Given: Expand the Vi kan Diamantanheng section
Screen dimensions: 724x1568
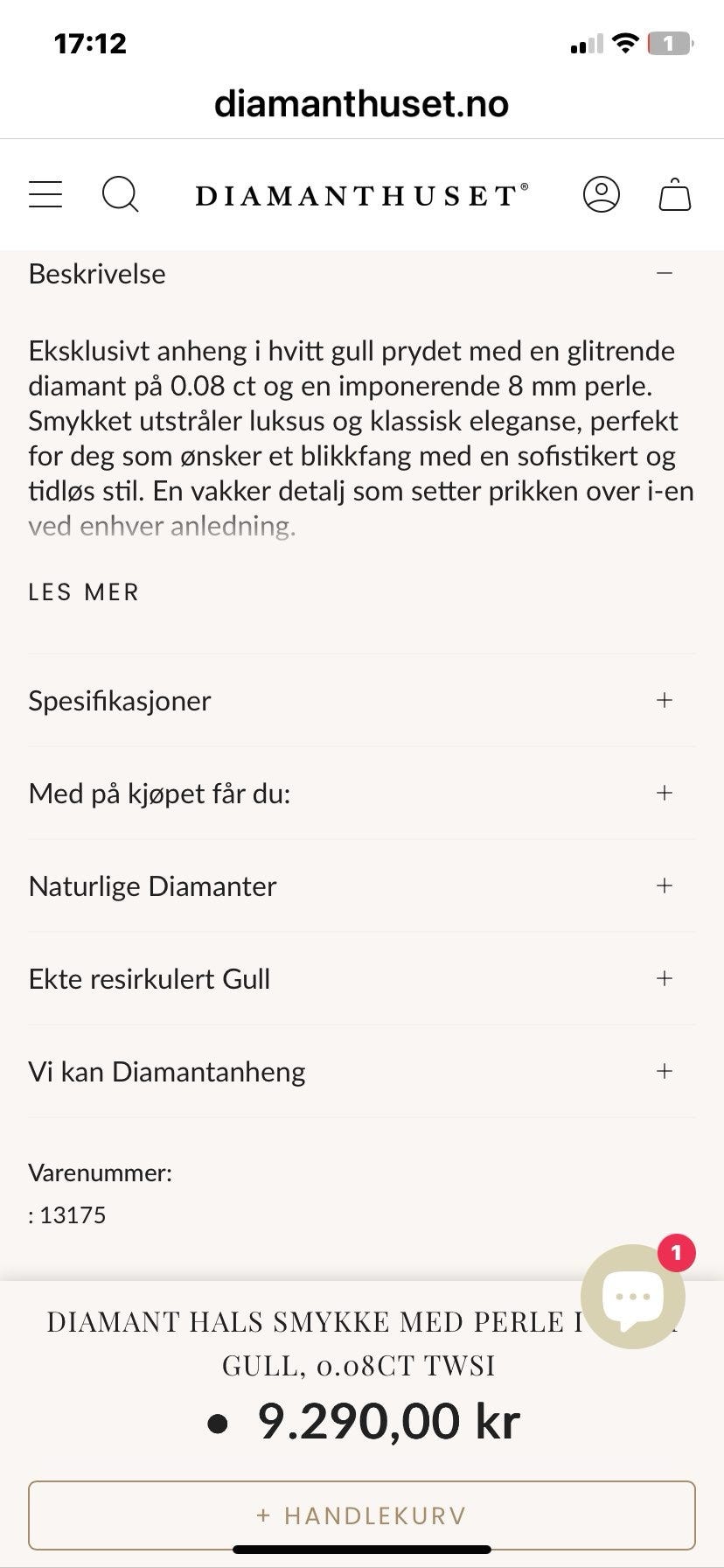Looking at the screenshot, I should [665, 1070].
